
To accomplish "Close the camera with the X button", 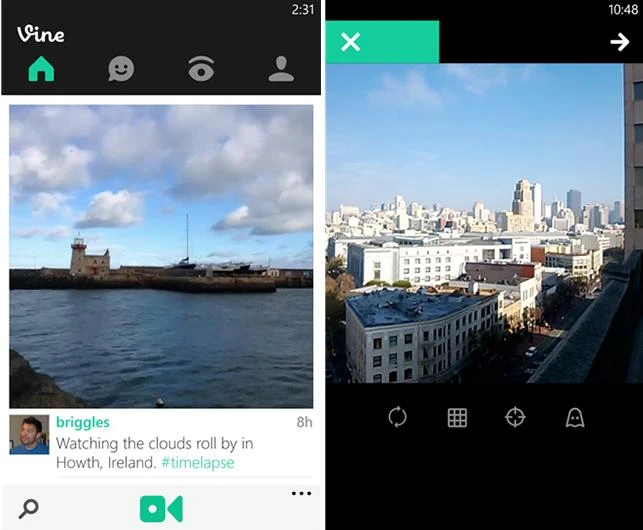I will click(350, 42).
